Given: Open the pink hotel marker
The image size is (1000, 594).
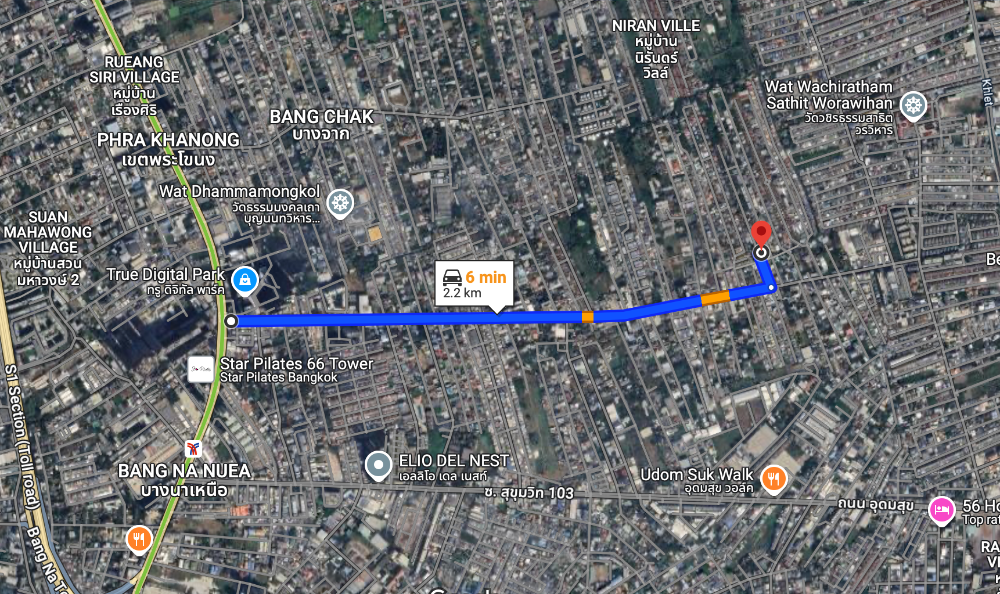Looking at the screenshot, I should (941, 510).
